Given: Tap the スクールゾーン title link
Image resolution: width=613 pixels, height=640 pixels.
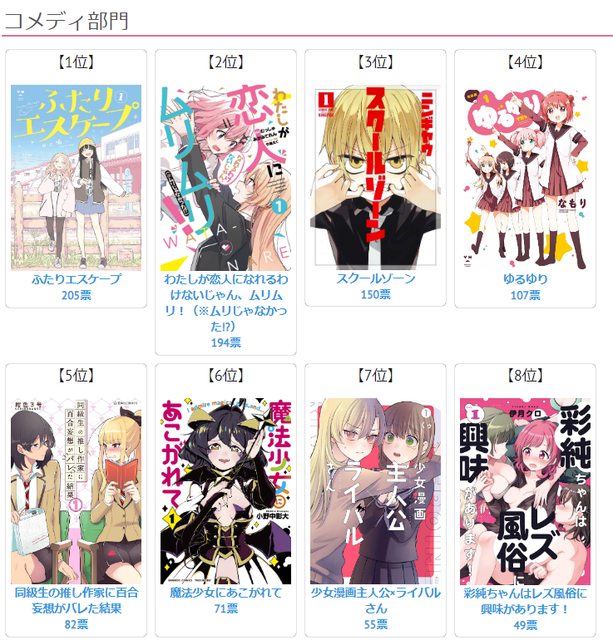Looking at the screenshot, I should pos(375,278).
